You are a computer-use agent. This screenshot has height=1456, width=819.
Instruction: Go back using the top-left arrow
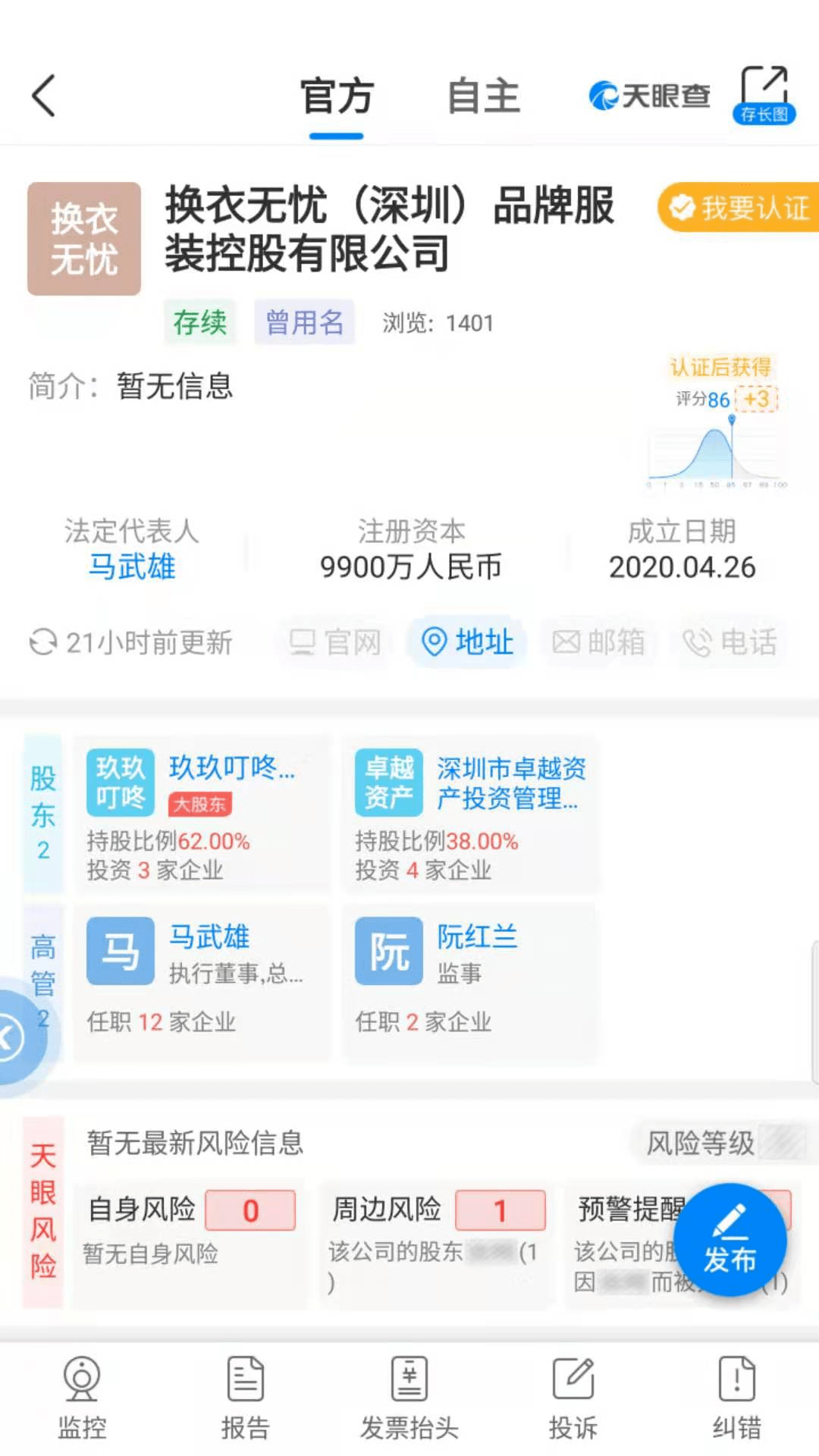(x=44, y=96)
